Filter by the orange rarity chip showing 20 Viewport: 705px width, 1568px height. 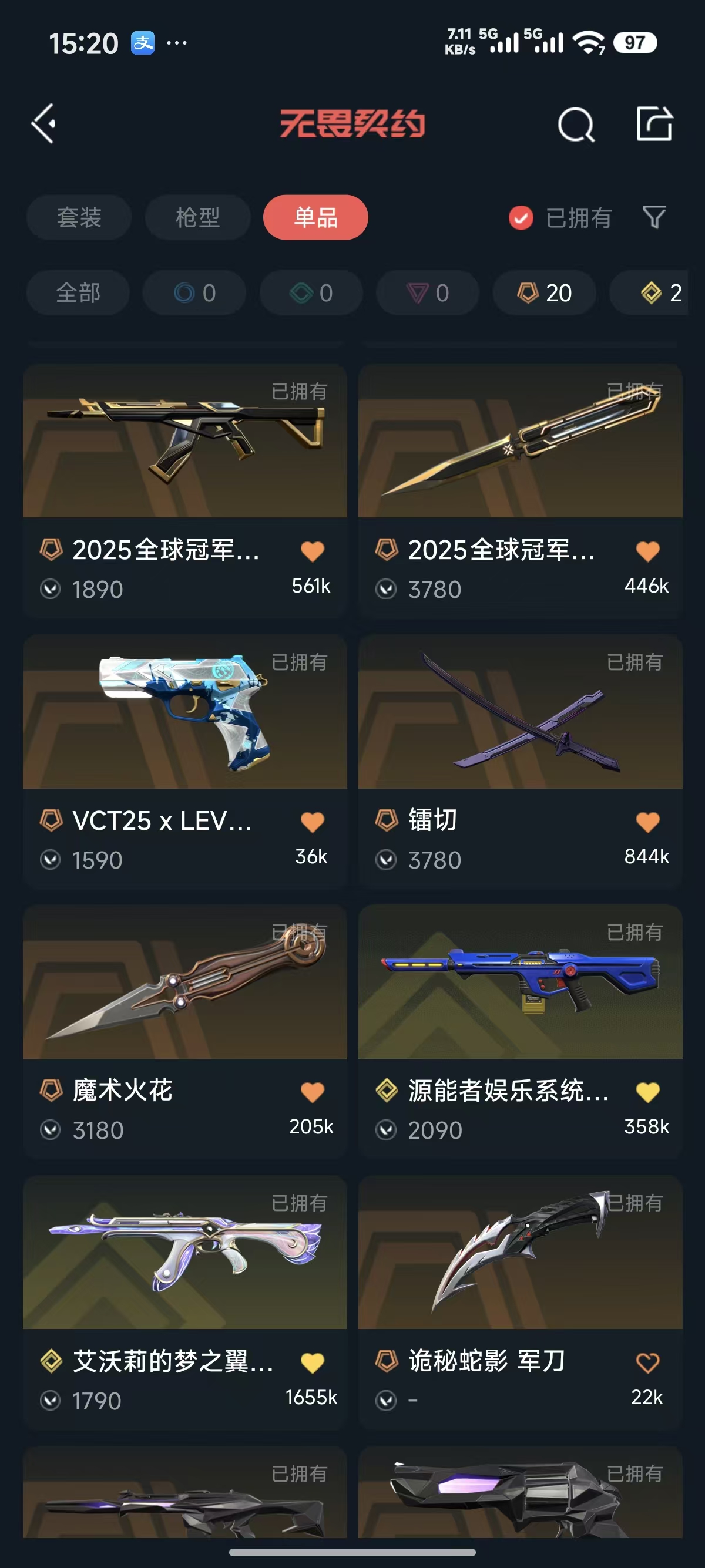pos(544,293)
